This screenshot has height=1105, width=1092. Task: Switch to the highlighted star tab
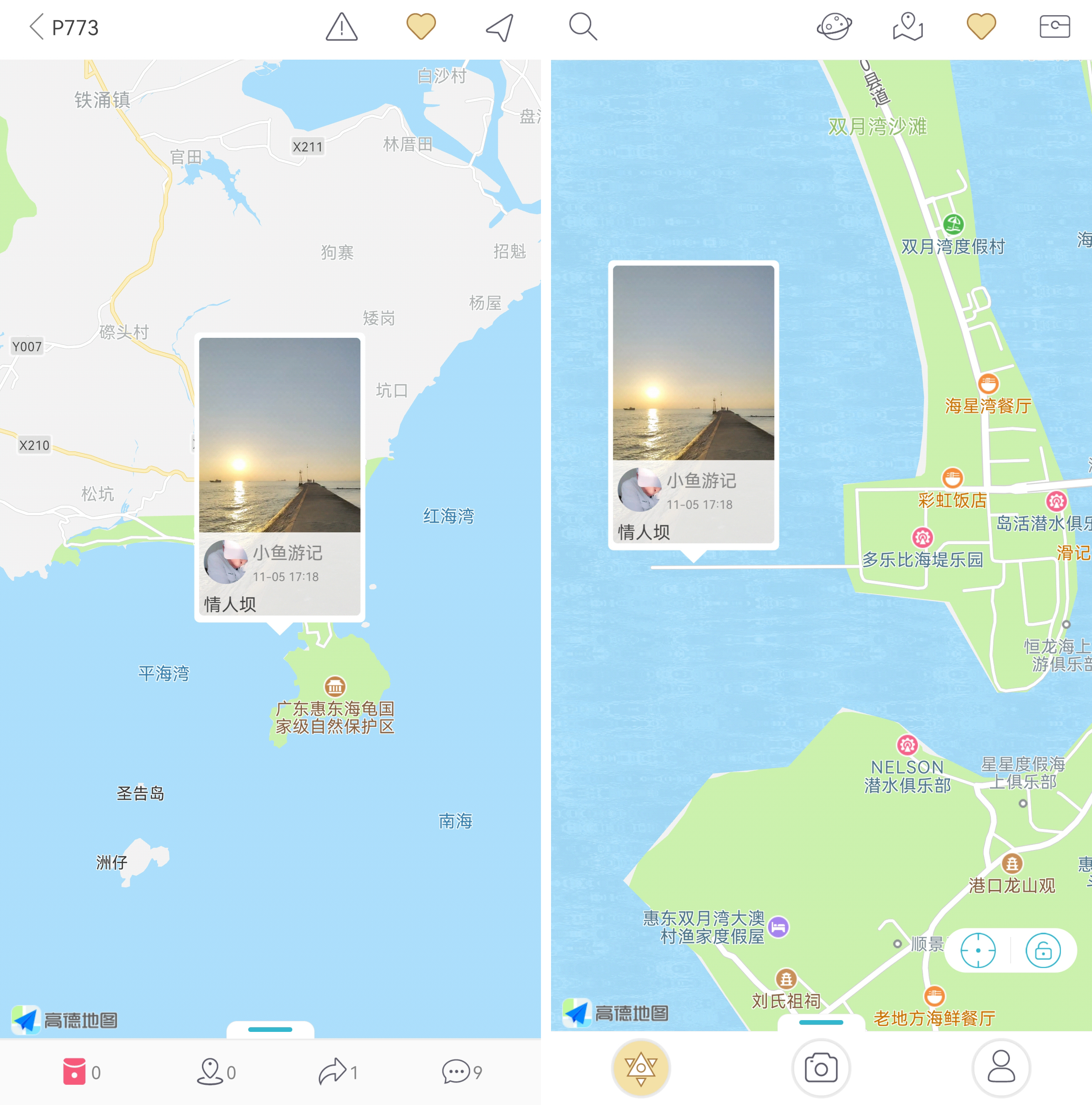click(640, 1068)
